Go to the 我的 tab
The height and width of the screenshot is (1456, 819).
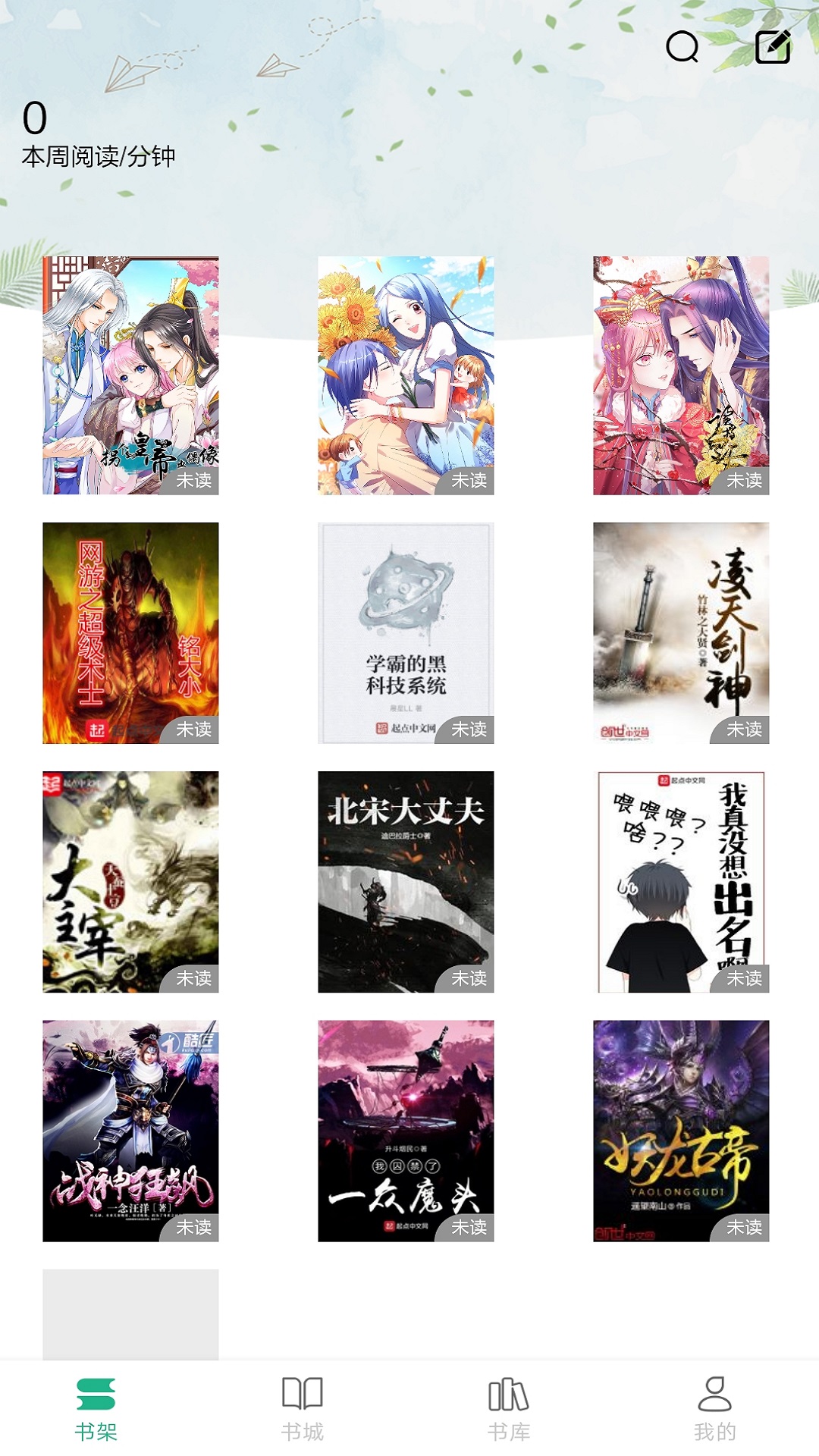click(x=714, y=1409)
